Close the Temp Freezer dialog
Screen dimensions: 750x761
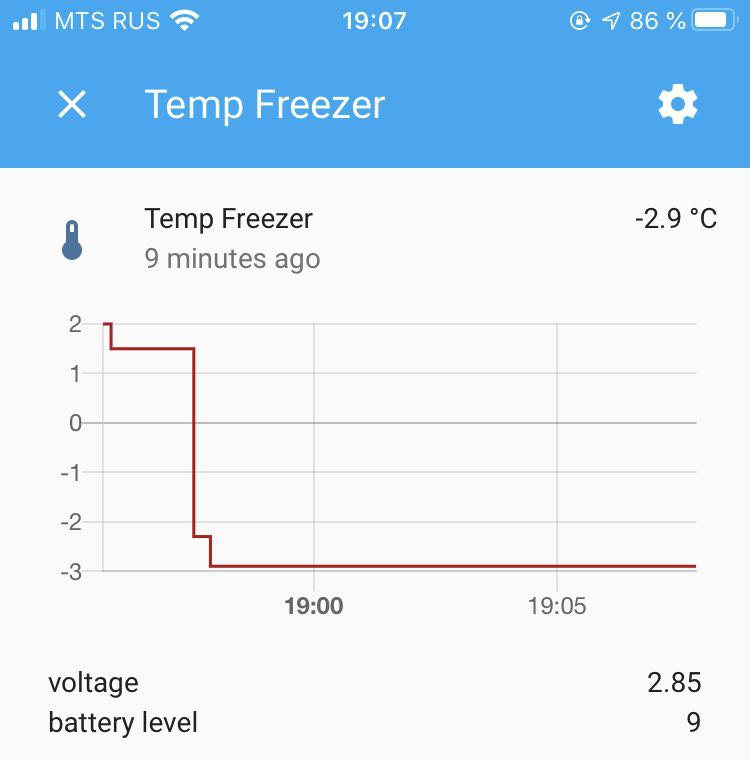click(x=72, y=104)
